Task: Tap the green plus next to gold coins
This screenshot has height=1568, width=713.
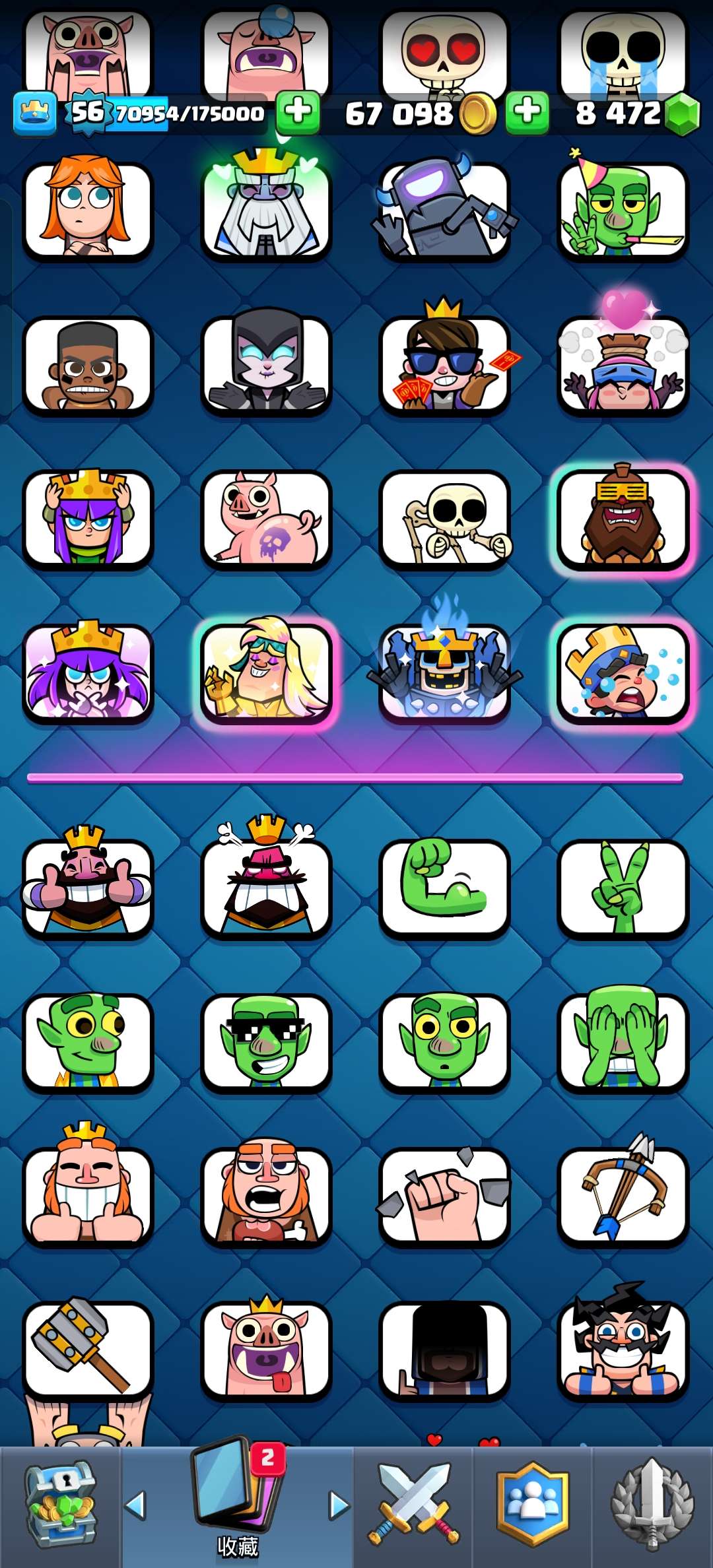Action: (527, 112)
